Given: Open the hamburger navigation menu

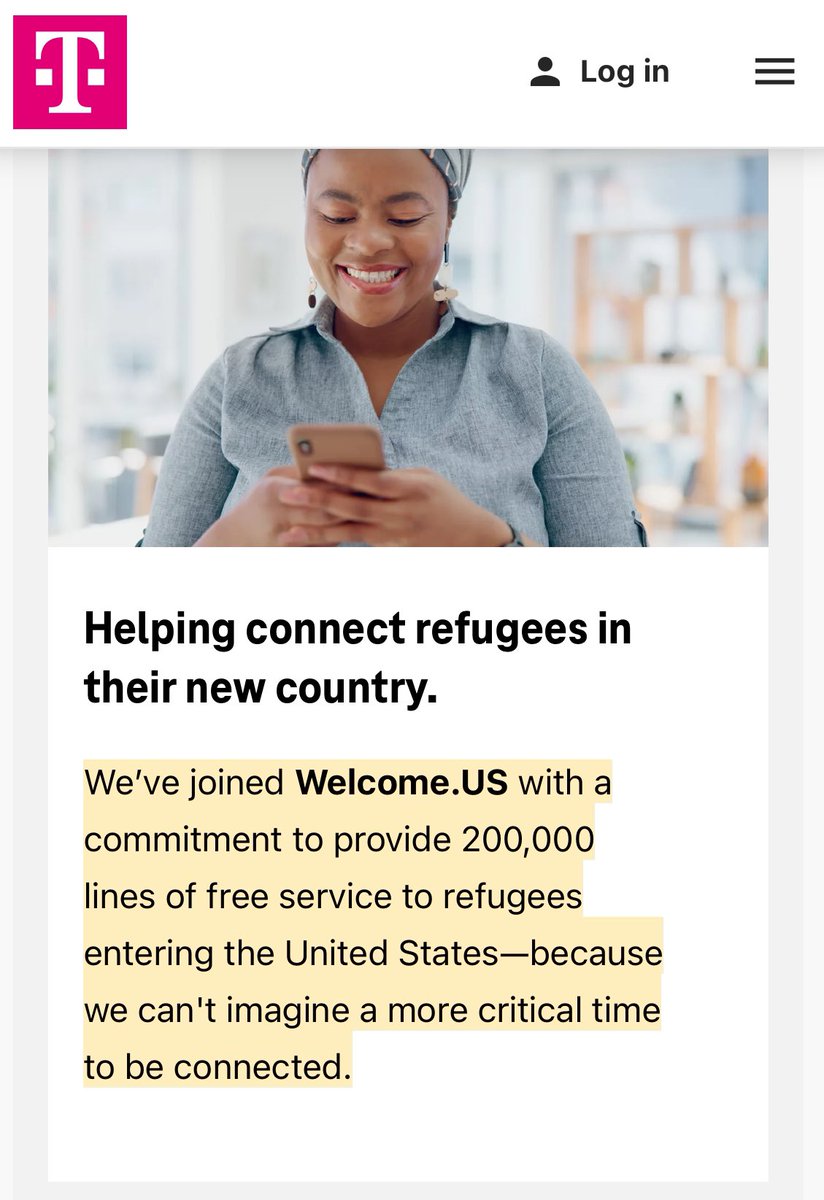Looking at the screenshot, I should point(774,72).
